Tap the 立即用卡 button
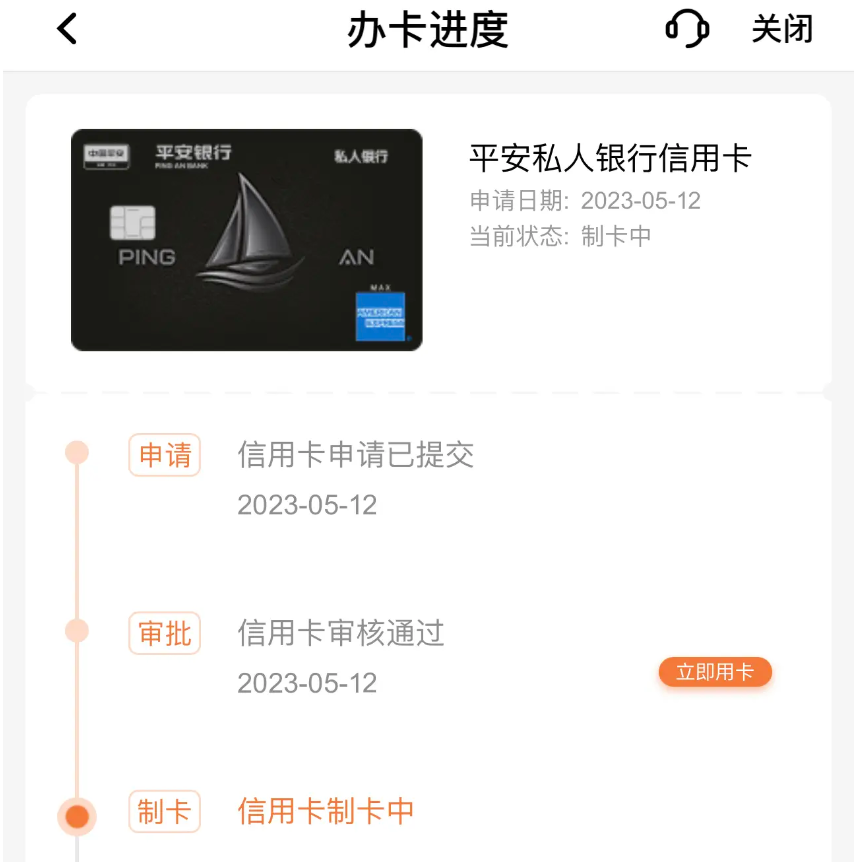This screenshot has height=862, width=856. pos(715,672)
